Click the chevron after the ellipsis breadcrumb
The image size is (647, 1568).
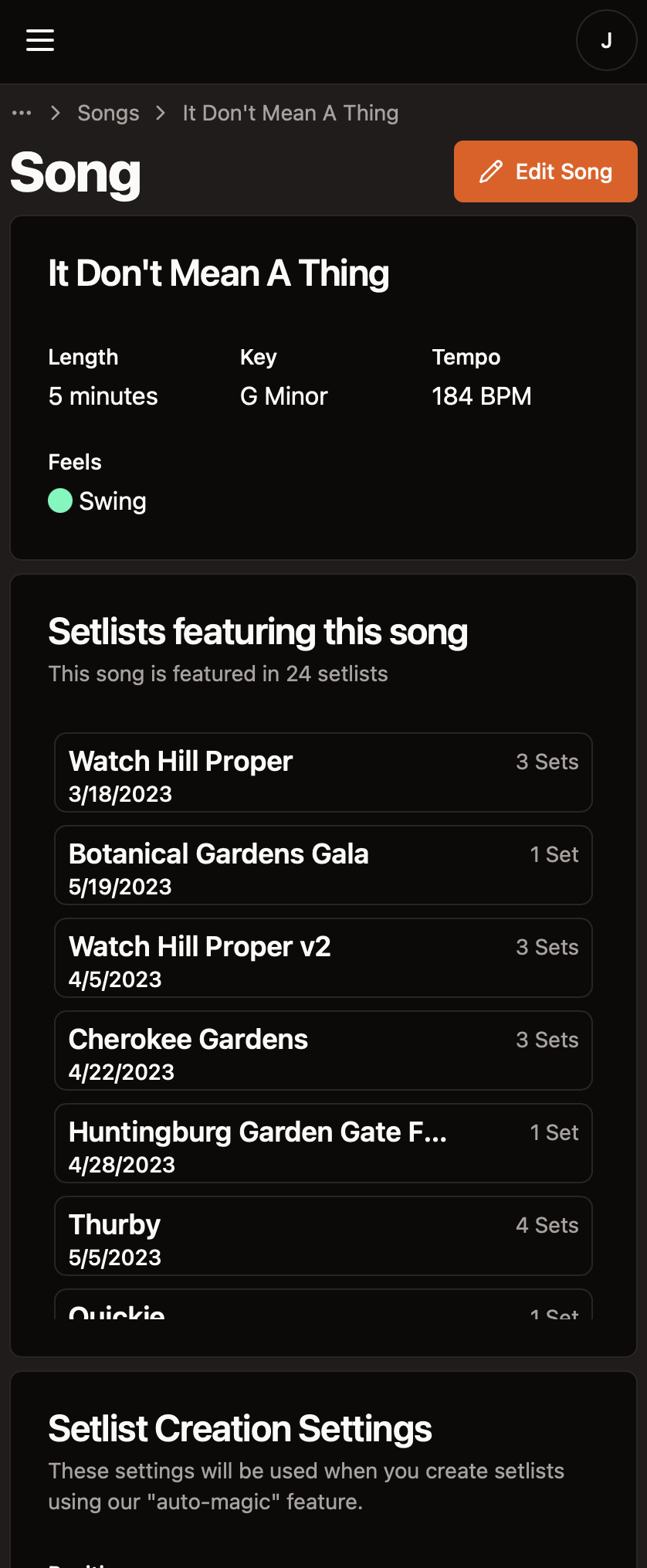[55, 113]
